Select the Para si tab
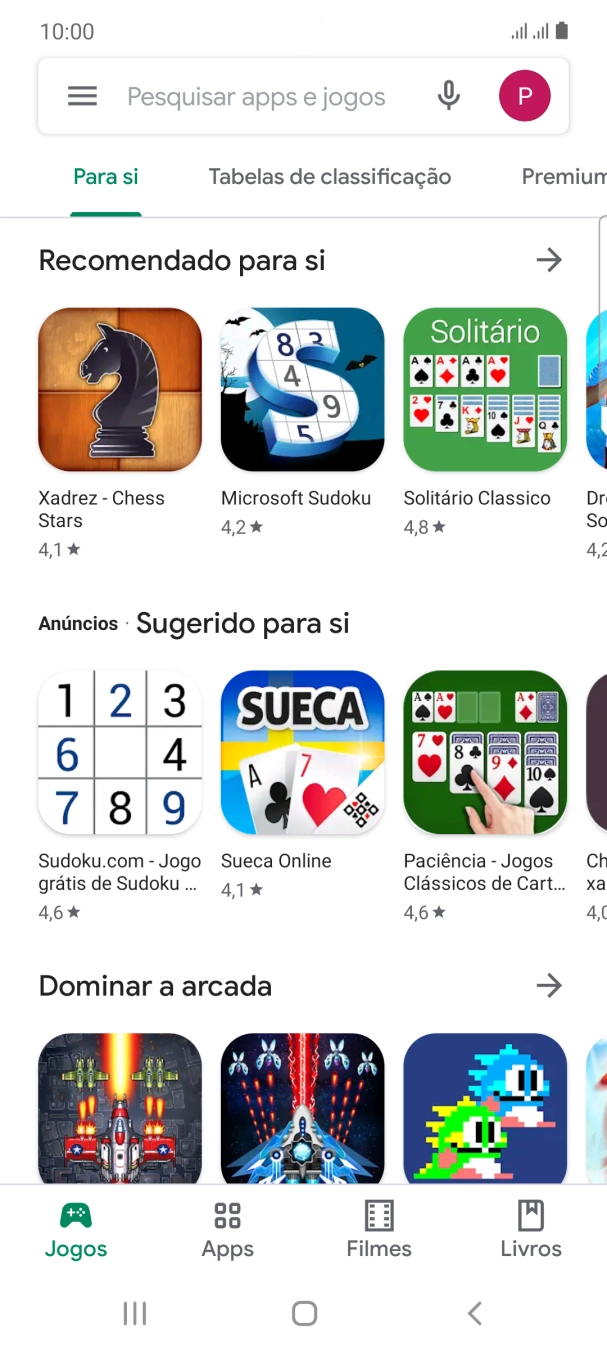 106,177
